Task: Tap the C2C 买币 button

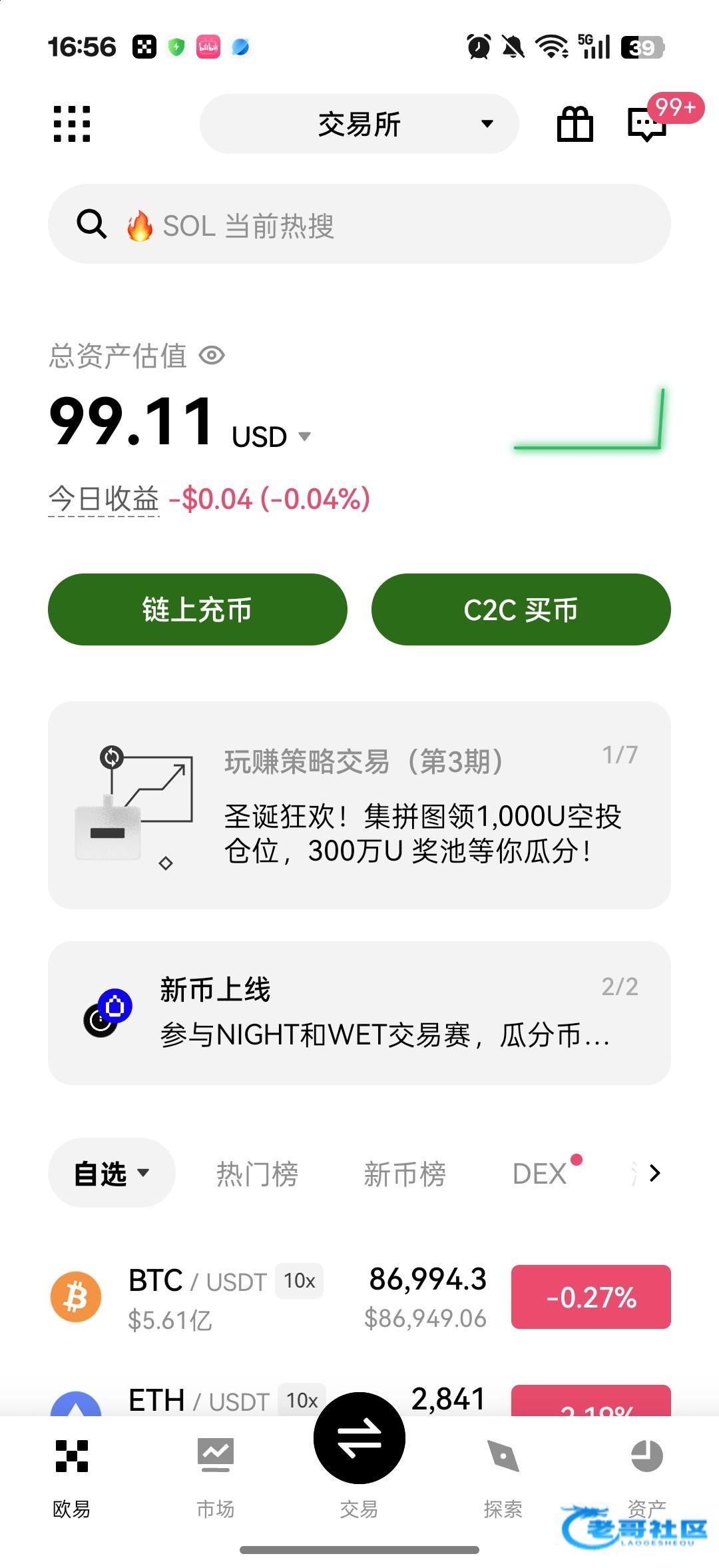Action: [x=521, y=609]
